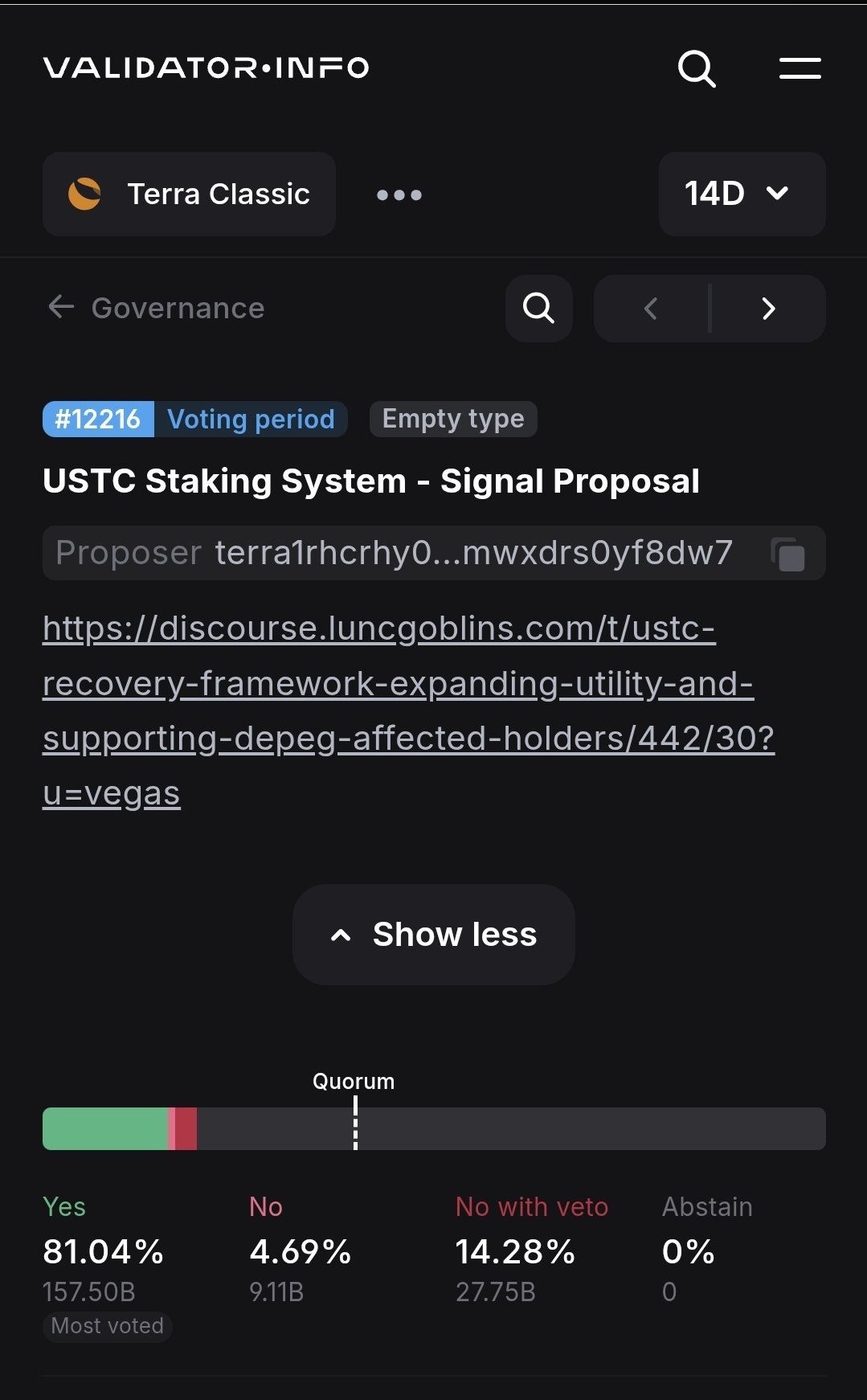Expand the 14D time range dropdown

(x=741, y=194)
